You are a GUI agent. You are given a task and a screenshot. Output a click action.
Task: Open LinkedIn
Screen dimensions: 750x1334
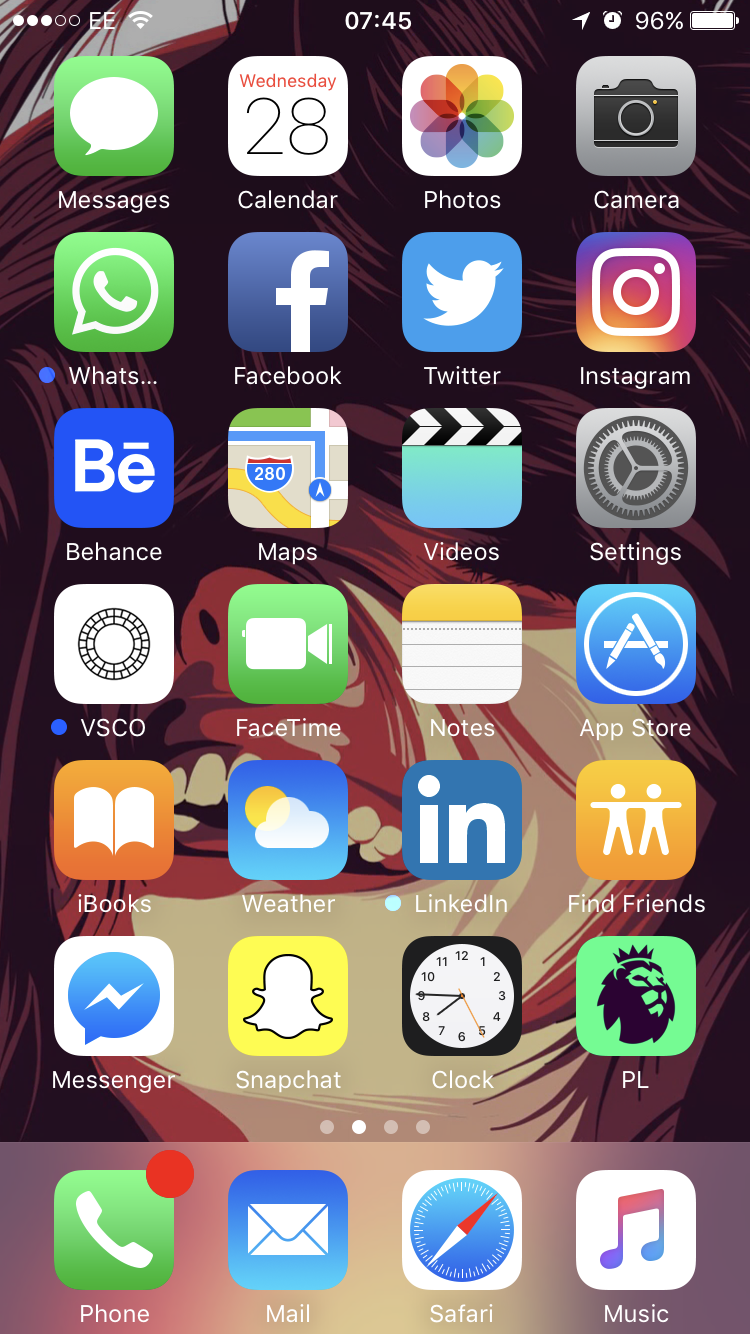[462, 820]
